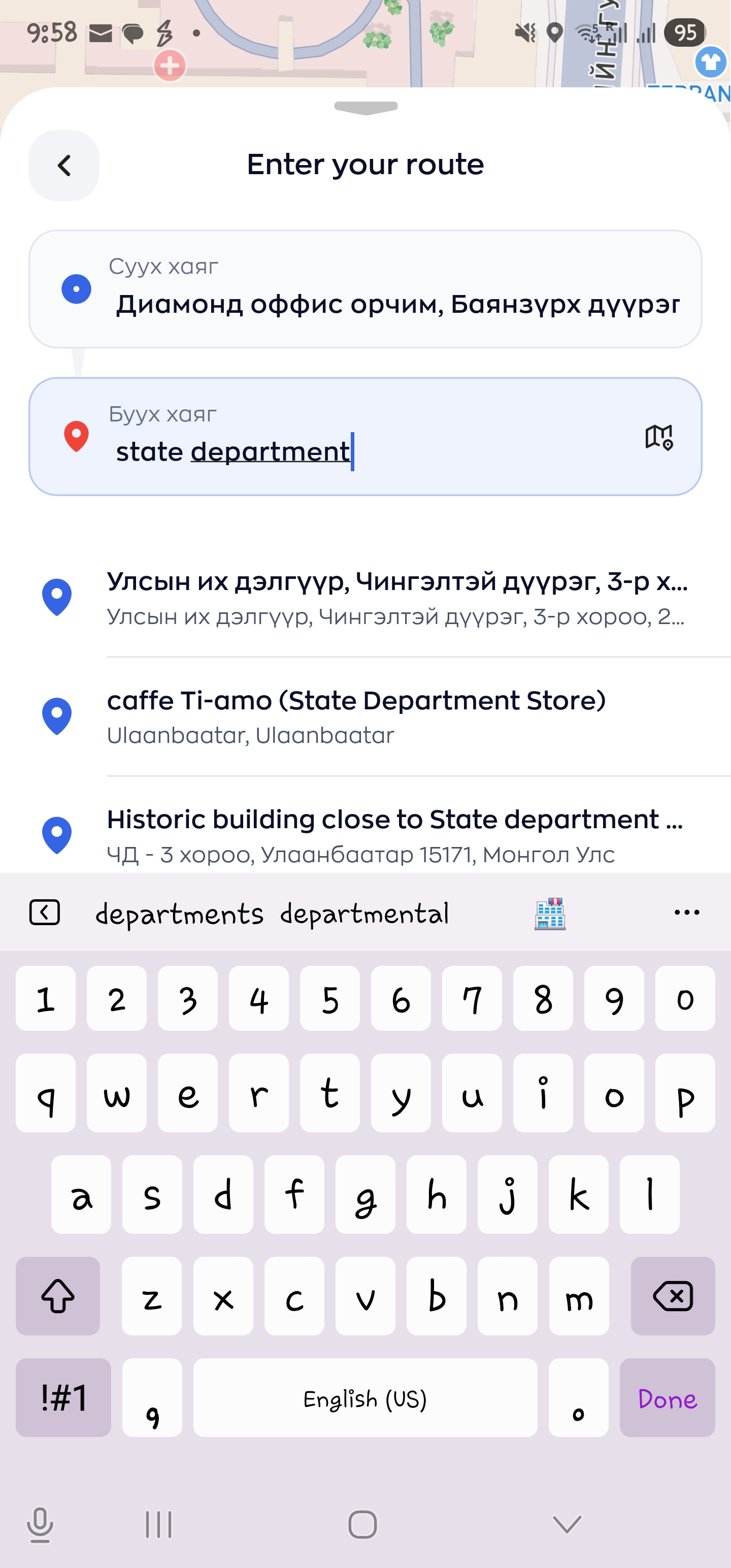Image resolution: width=731 pixels, height=1568 pixels.
Task: Collapse the keyboard toolbar back arrow
Action: (45, 912)
